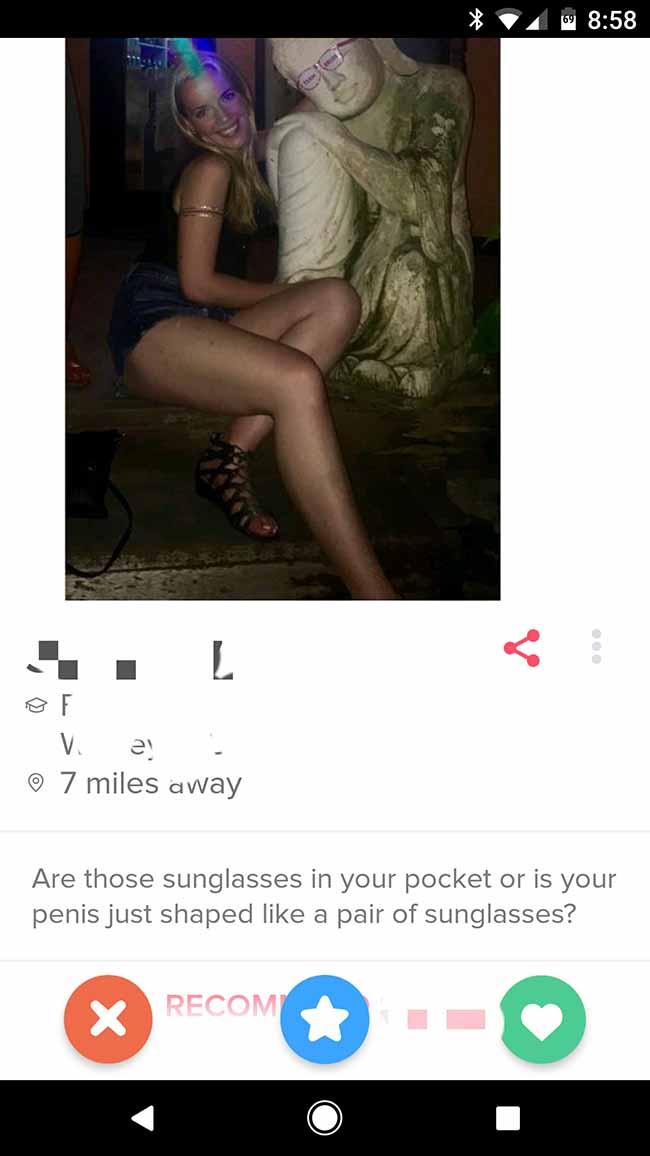Image resolution: width=650 pixels, height=1156 pixels.
Task: Send a Super Like with the star
Action: coord(324,1019)
